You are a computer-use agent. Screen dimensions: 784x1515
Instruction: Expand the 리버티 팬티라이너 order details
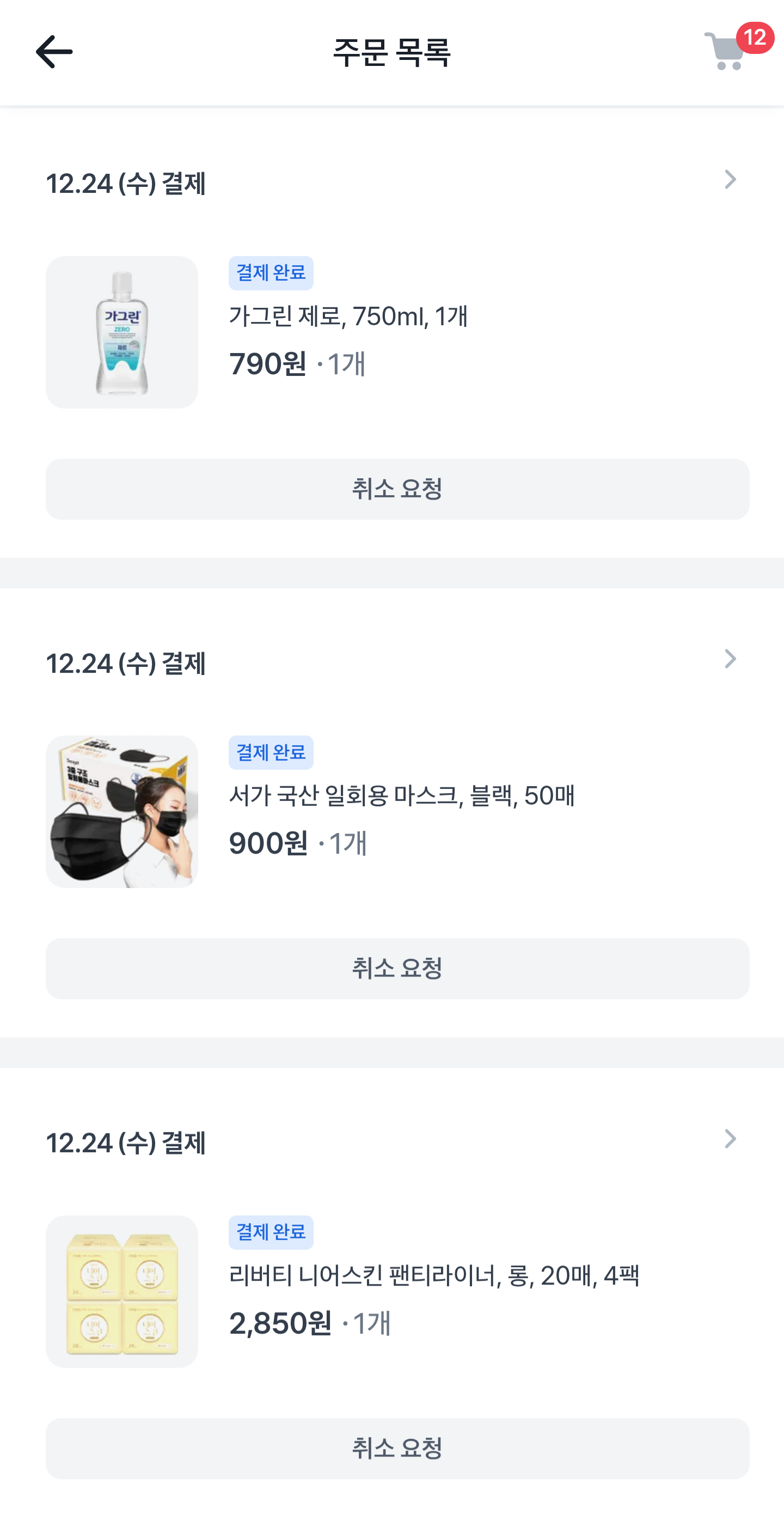tap(730, 1139)
